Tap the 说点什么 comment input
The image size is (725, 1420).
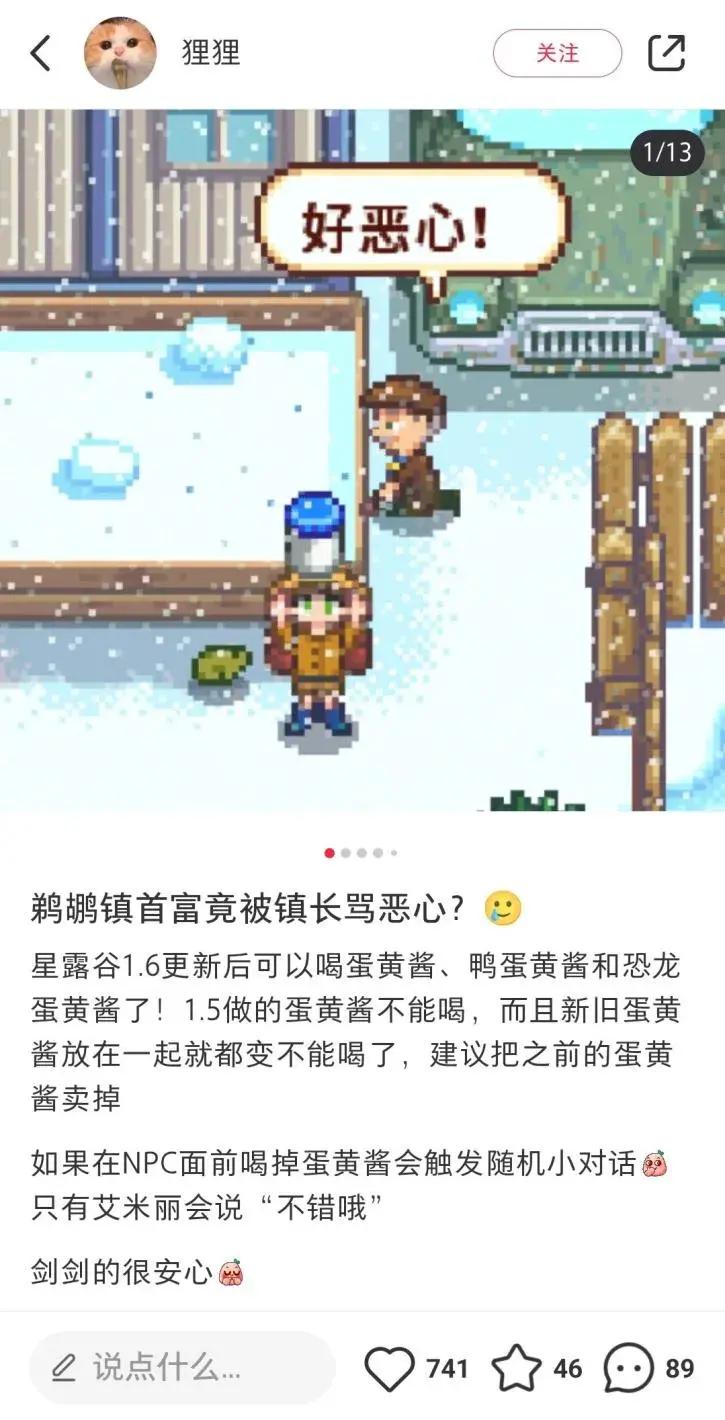coord(180,1367)
